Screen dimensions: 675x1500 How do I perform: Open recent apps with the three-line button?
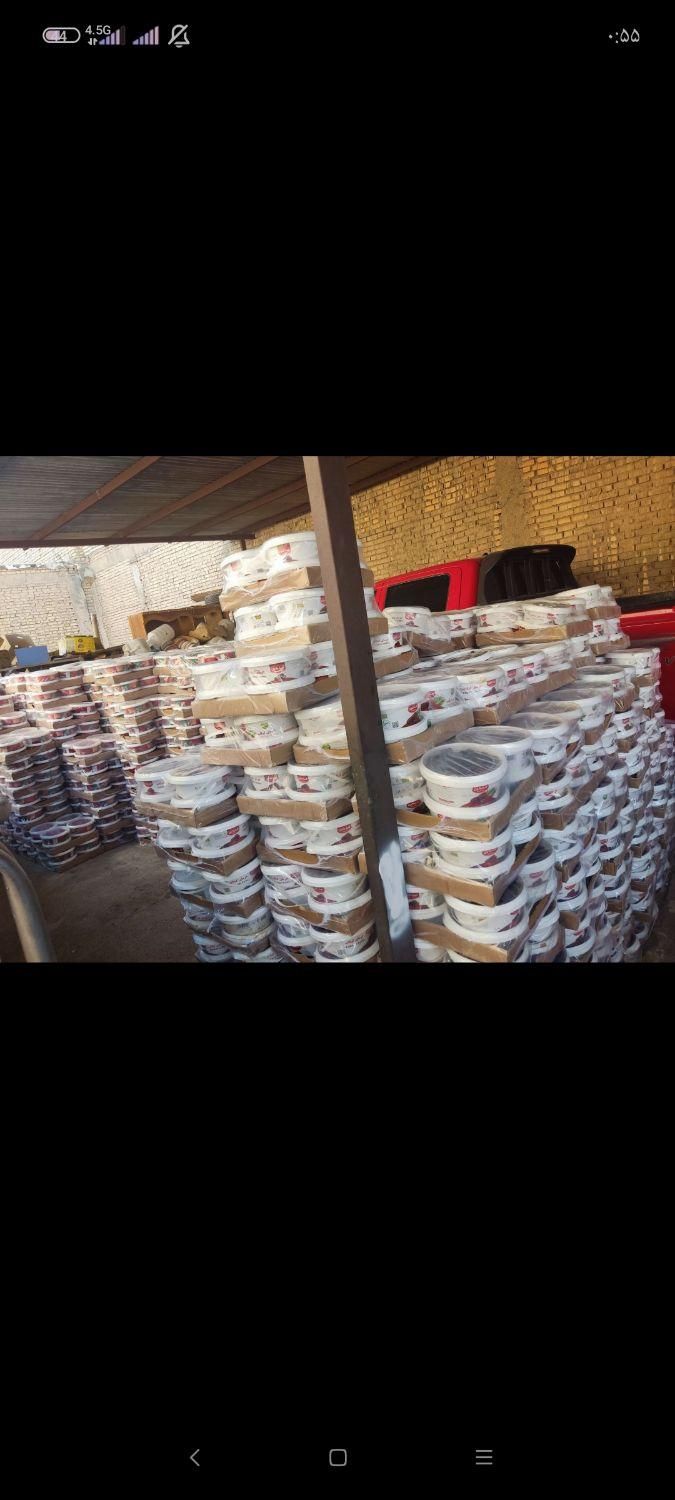484,1457
